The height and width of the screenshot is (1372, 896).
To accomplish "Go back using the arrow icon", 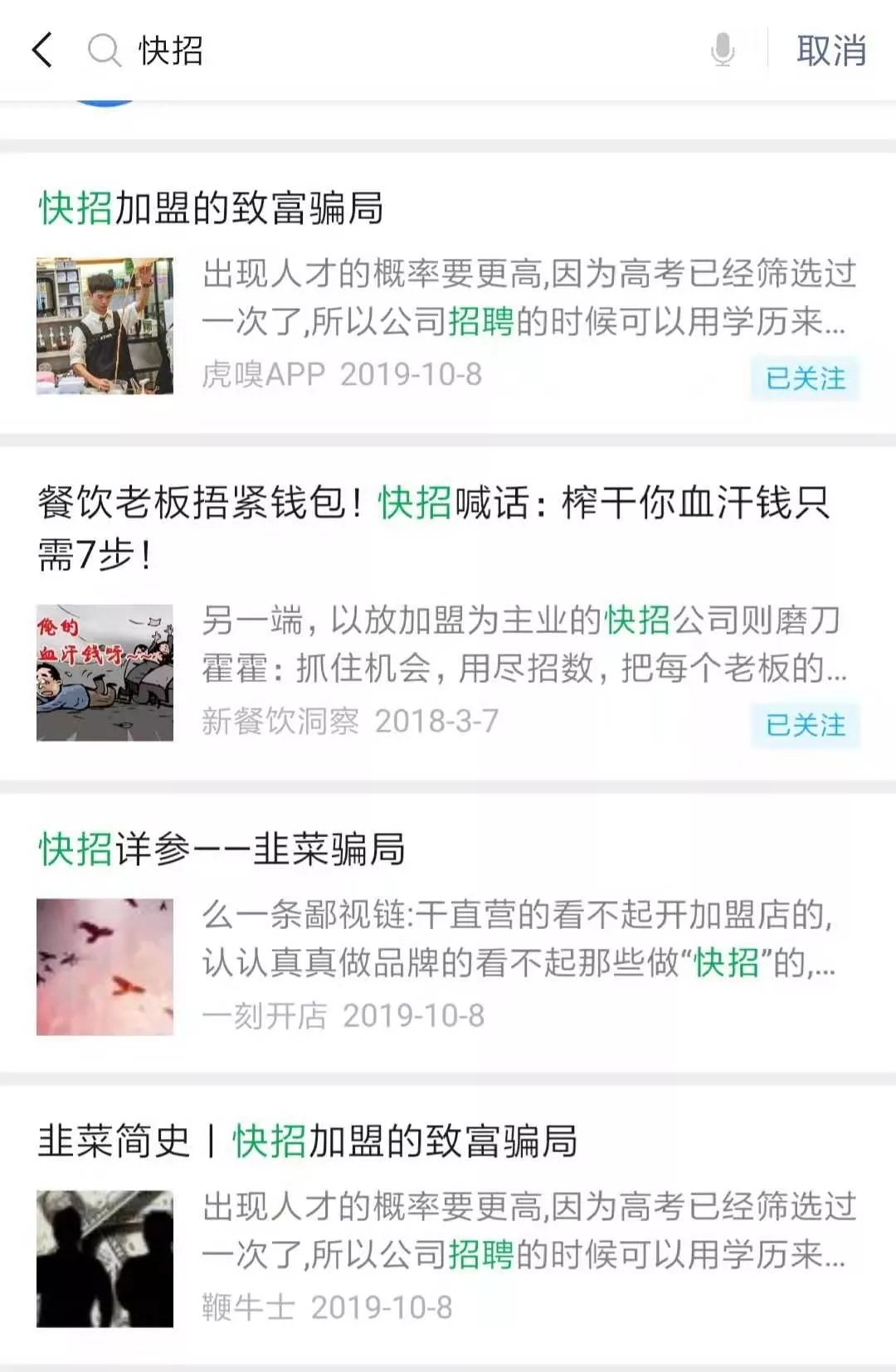I will [x=42, y=51].
